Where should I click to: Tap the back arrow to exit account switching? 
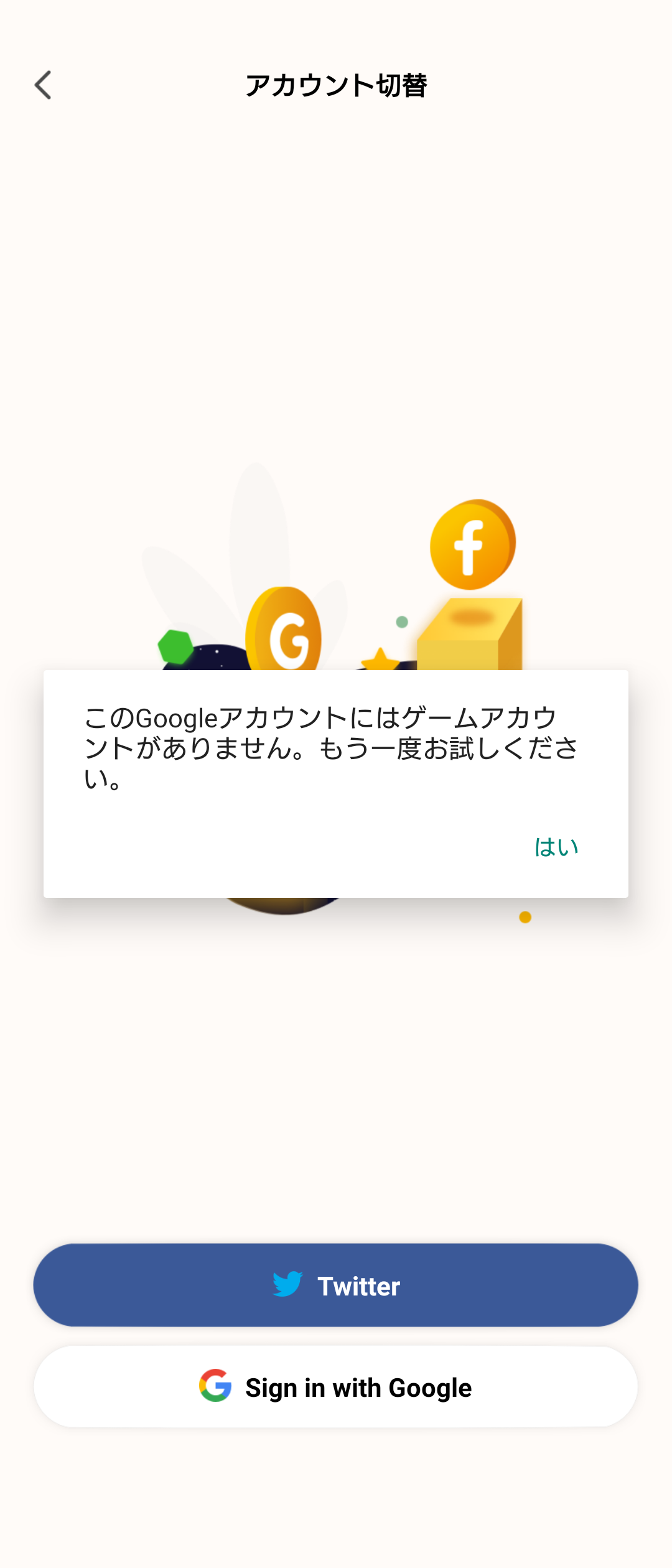tap(44, 85)
